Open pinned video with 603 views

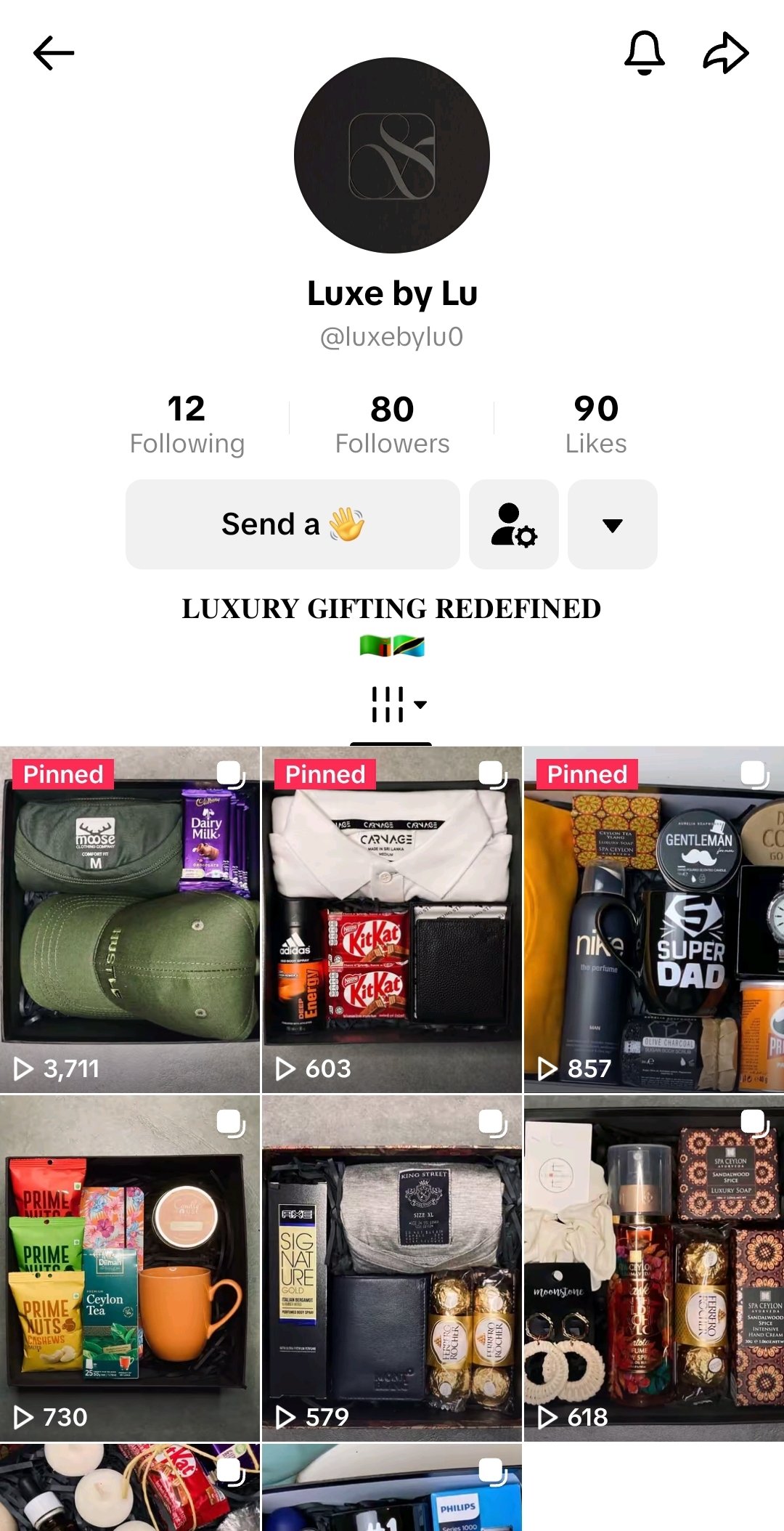(x=392, y=919)
